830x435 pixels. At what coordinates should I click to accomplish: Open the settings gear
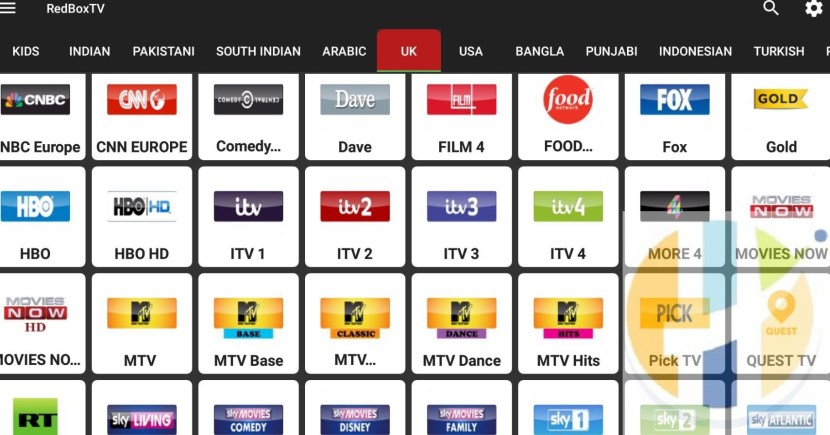tap(813, 9)
